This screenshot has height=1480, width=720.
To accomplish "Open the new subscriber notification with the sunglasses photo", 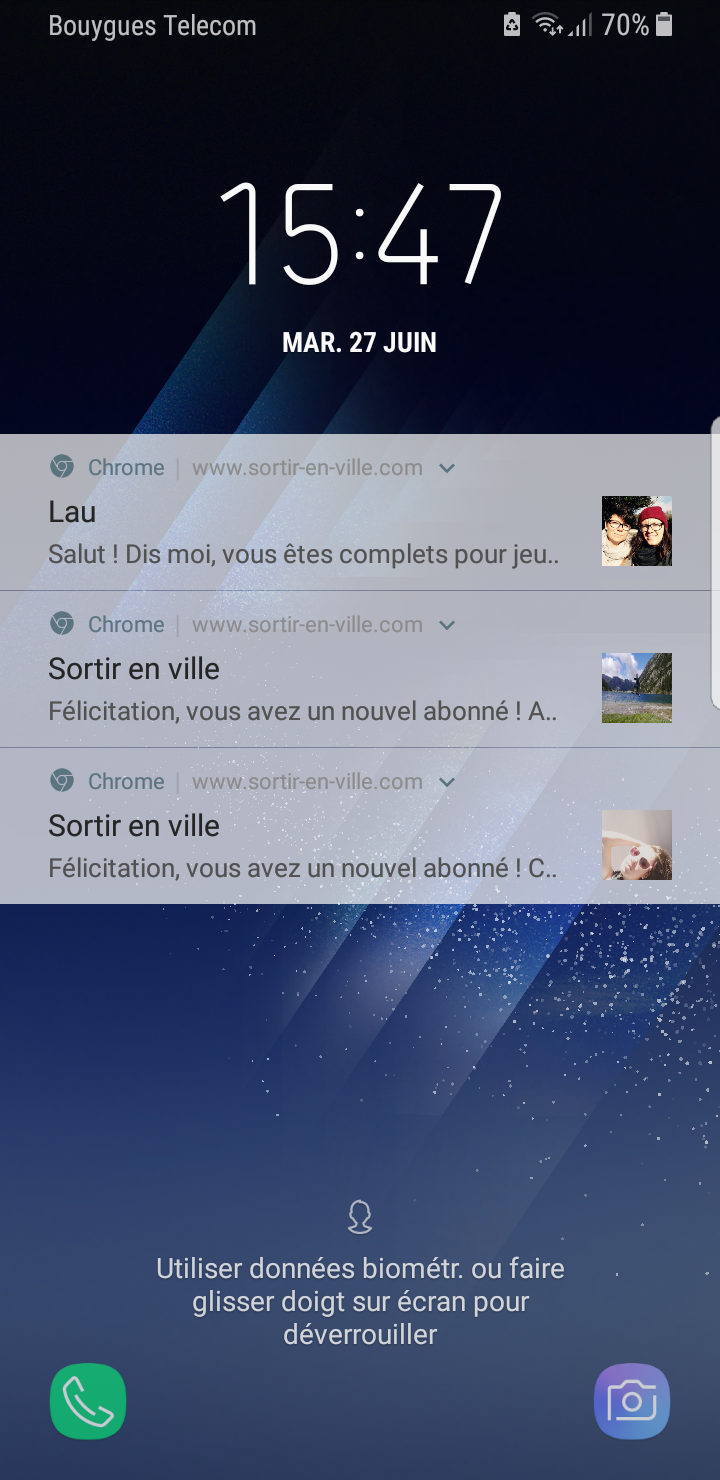I will [300, 847].
